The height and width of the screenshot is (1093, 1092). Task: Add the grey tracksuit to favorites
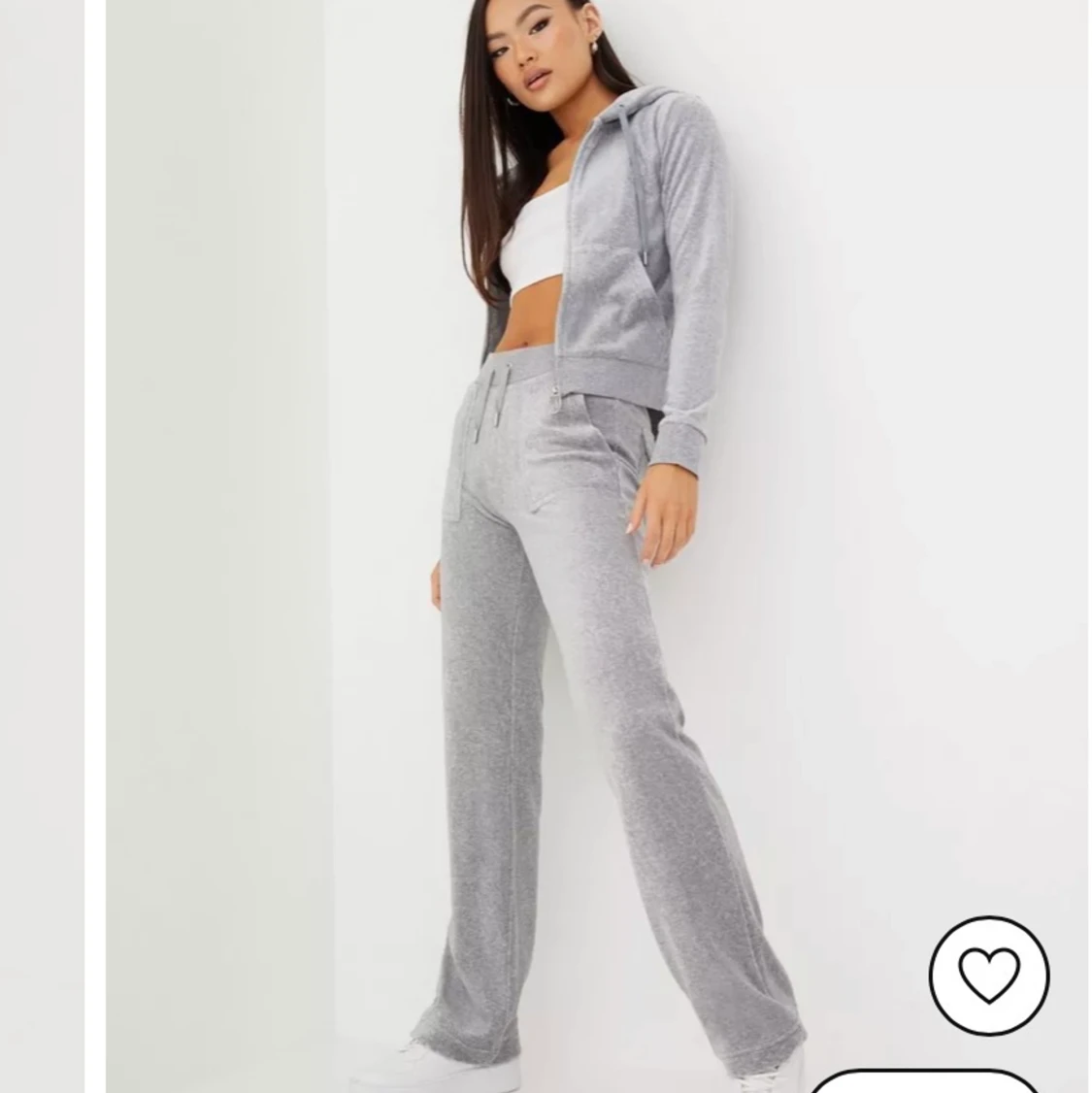988,974
